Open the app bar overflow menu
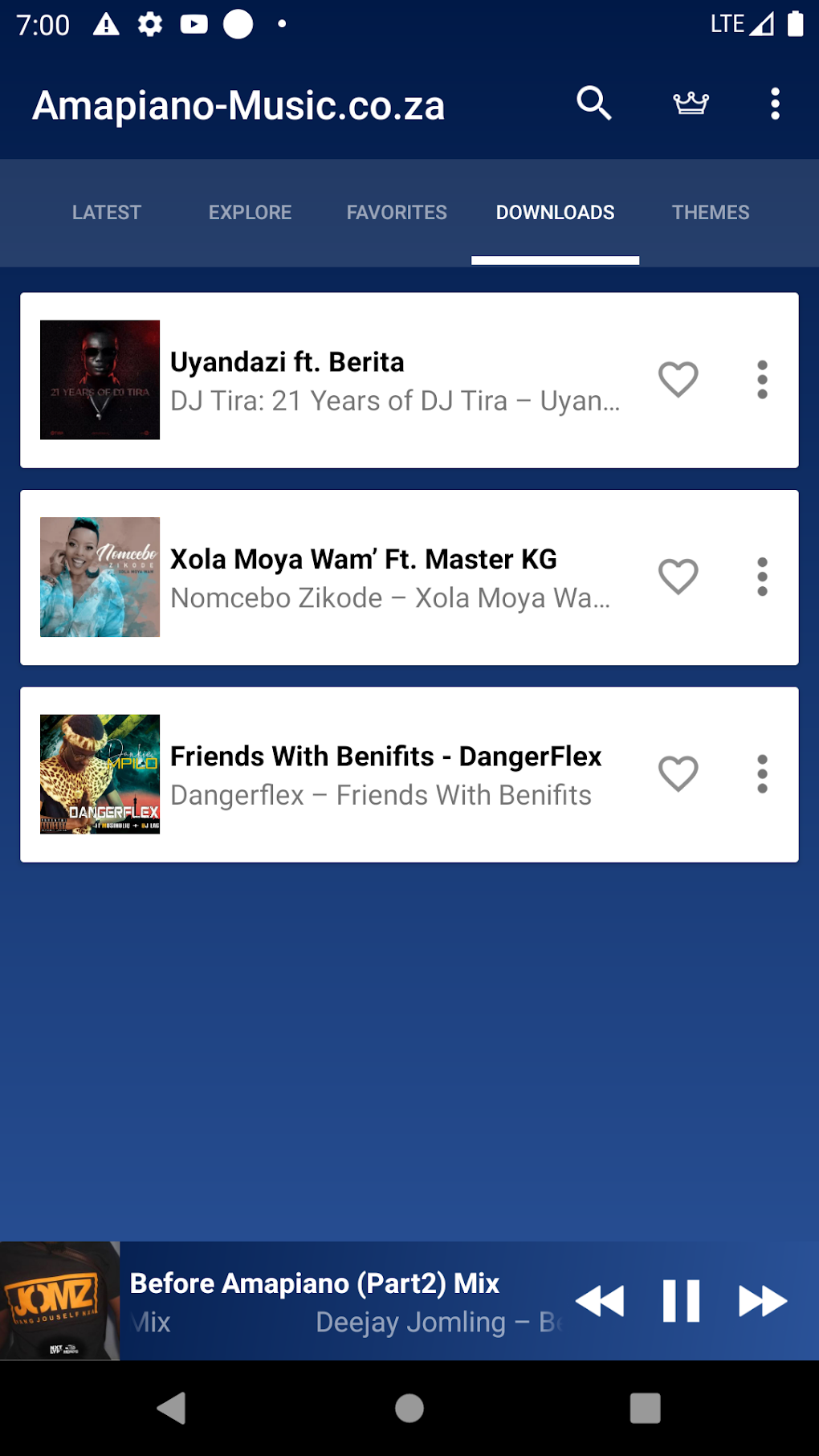819x1456 pixels. click(x=775, y=104)
